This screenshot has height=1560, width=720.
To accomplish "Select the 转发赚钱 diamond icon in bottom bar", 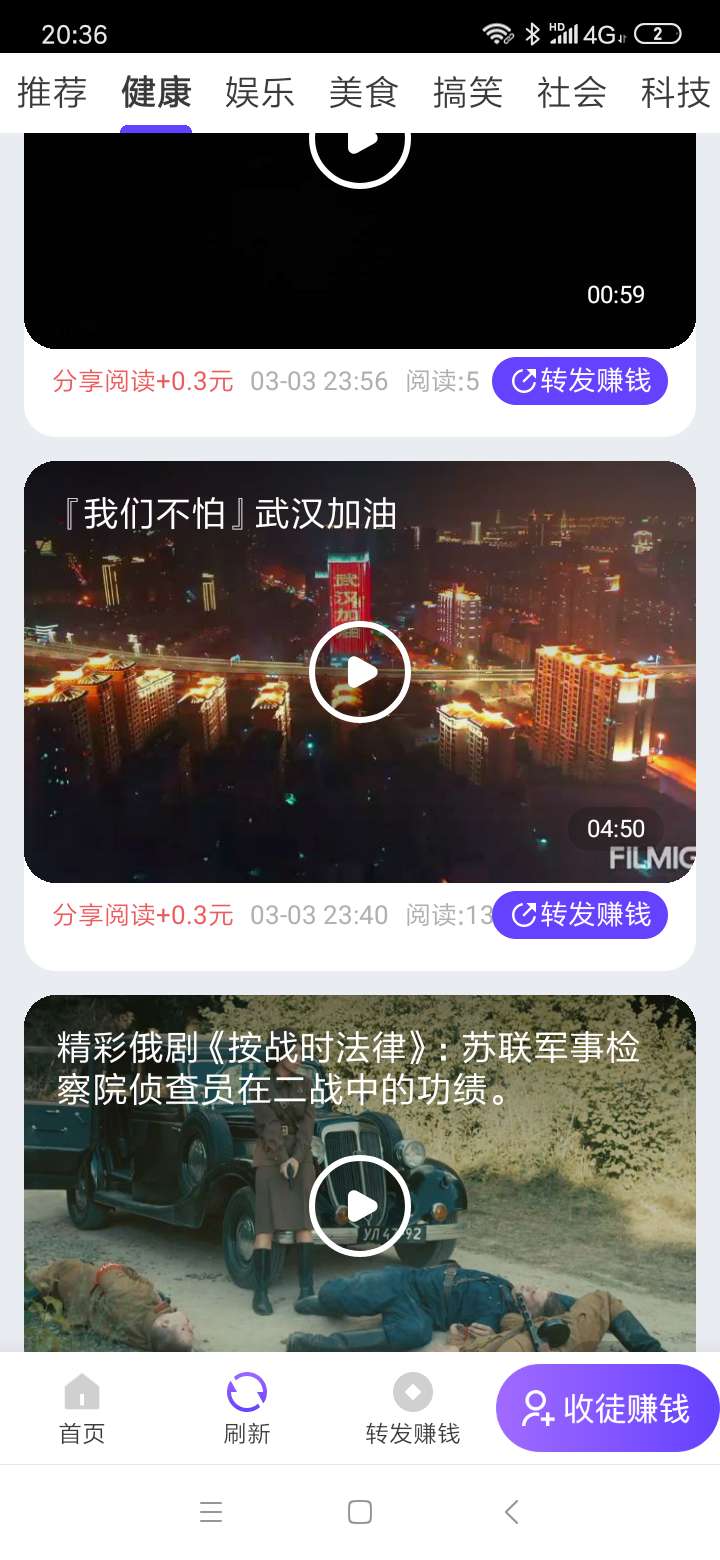I will pos(413,1392).
